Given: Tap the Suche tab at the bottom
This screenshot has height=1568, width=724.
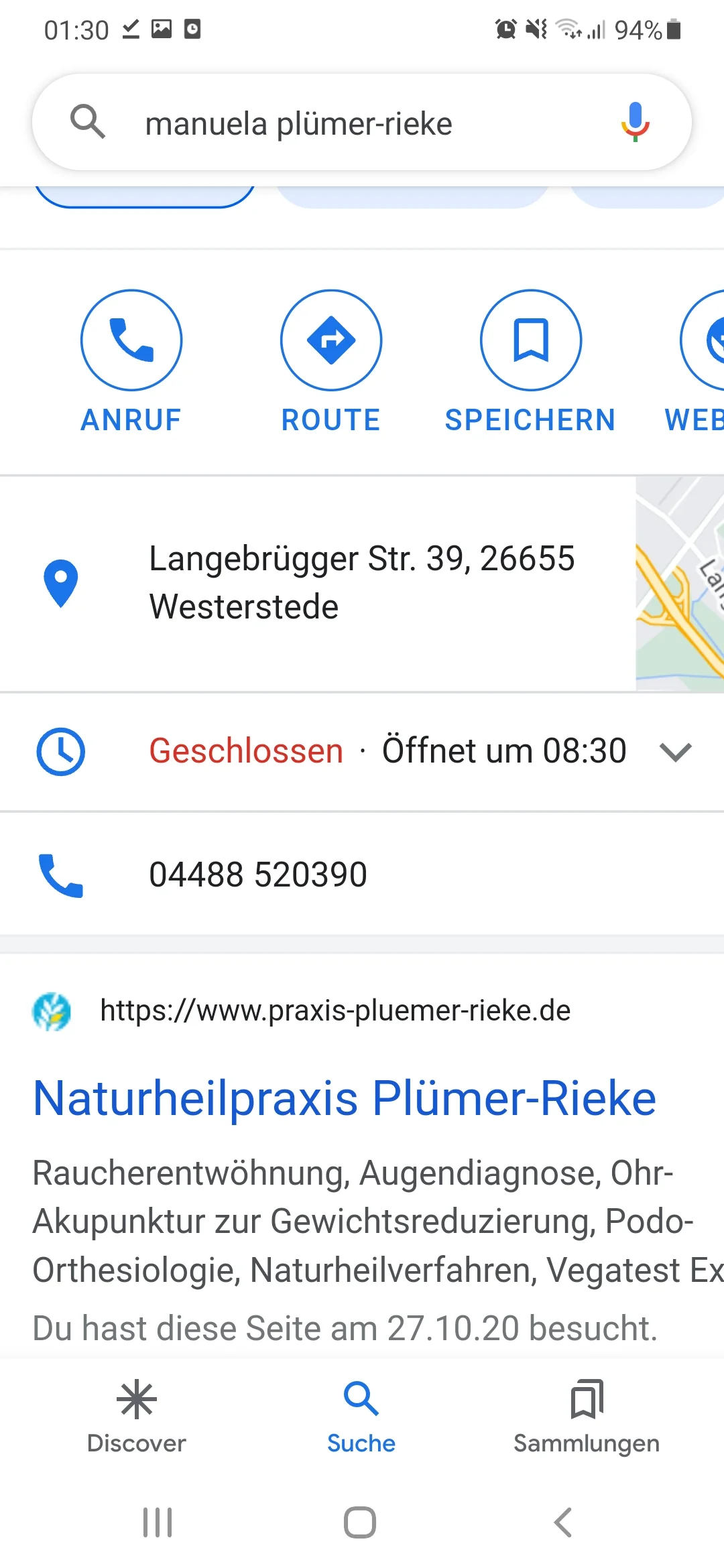Looking at the screenshot, I should pyautogui.click(x=361, y=1414).
